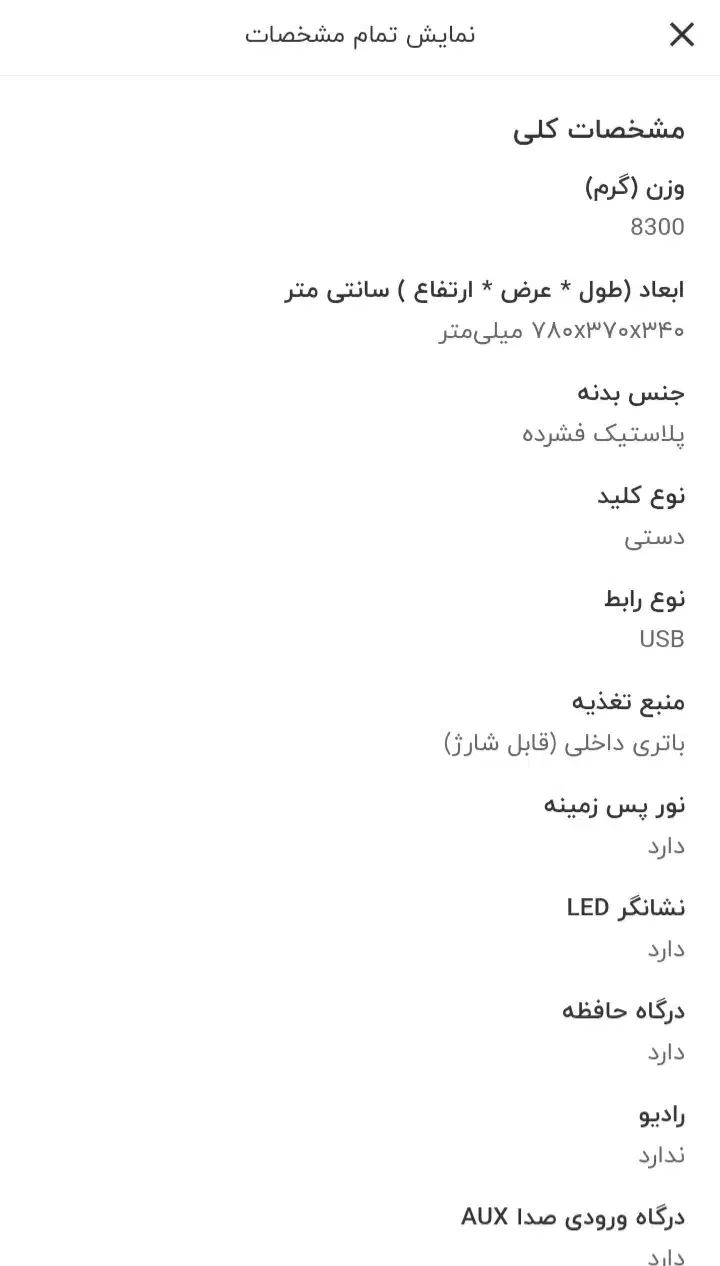Screen dimensions: 720x1266
Task: Select the ۷۸۰x۳۷۰x۳۴۰ میلی‌متر dimension value
Action: [560, 331]
